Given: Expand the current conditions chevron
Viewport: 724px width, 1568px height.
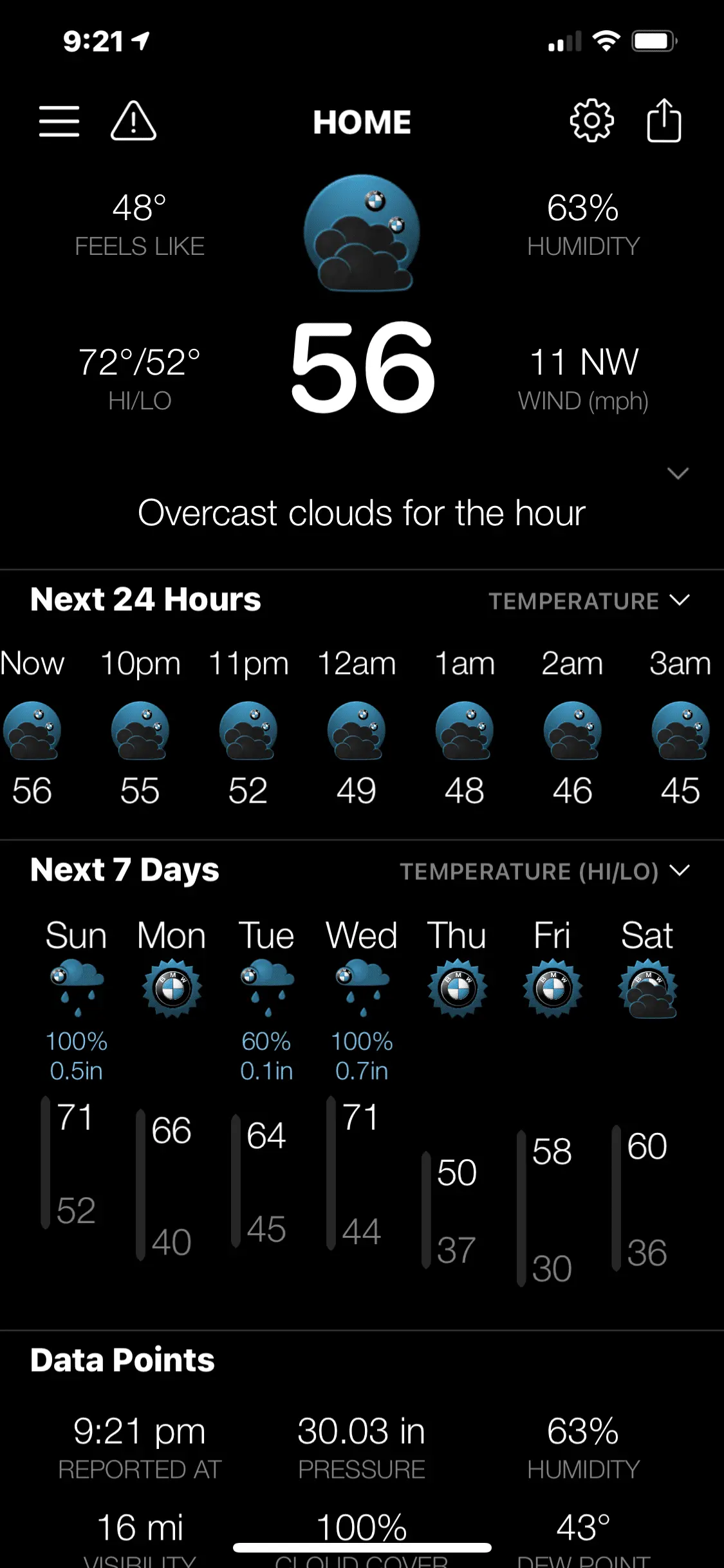Looking at the screenshot, I should pyautogui.click(x=678, y=474).
